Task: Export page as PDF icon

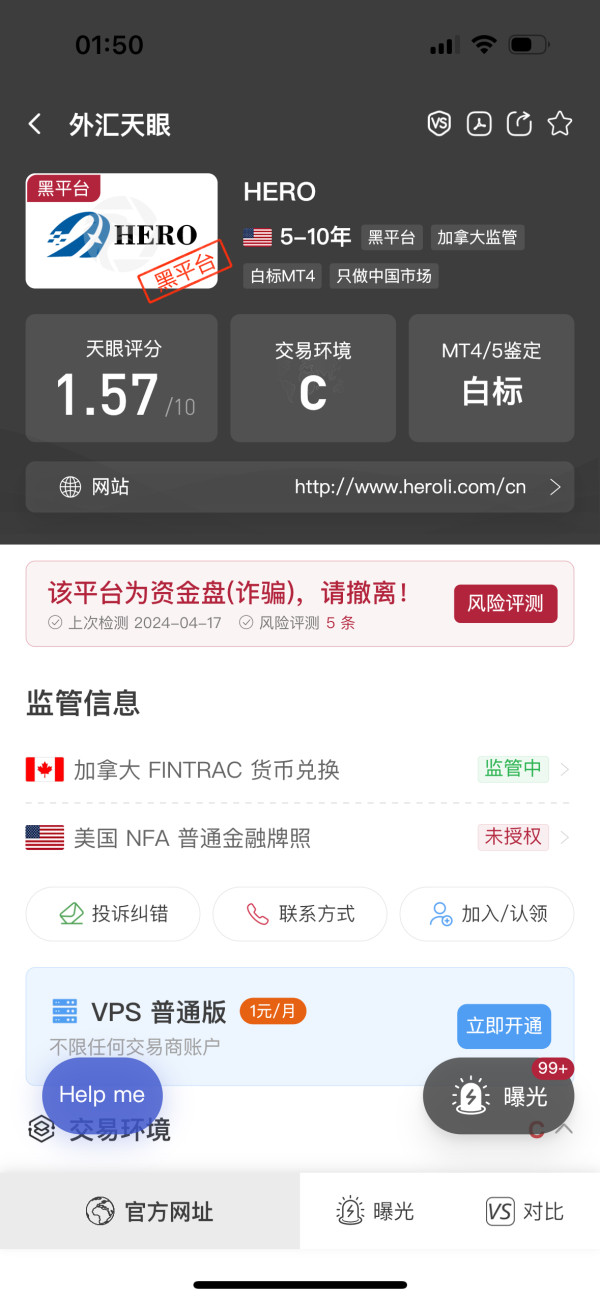Action: click(479, 124)
